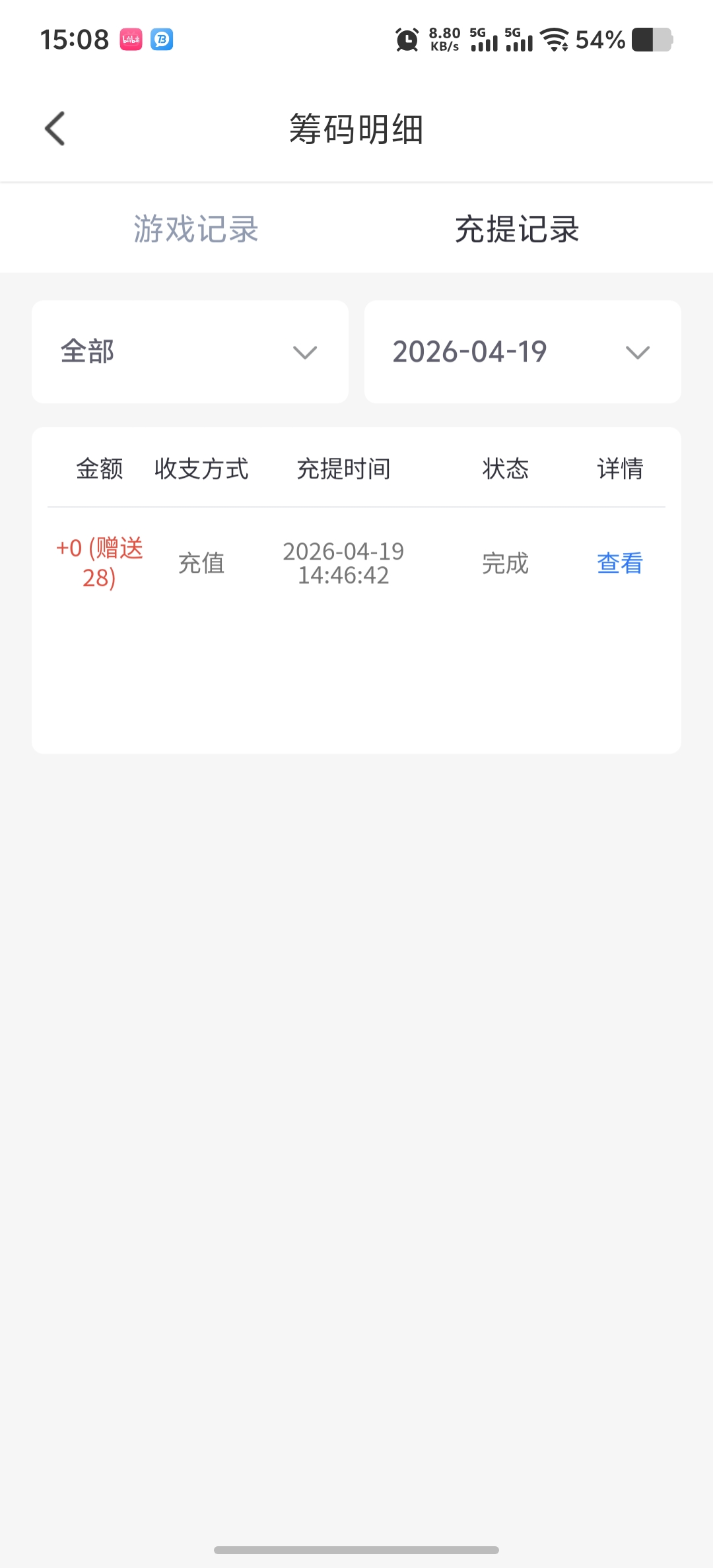Screen dimensions: 713x1568
Task: Expand the chevron beside the date selector
Action: (637, 354)
